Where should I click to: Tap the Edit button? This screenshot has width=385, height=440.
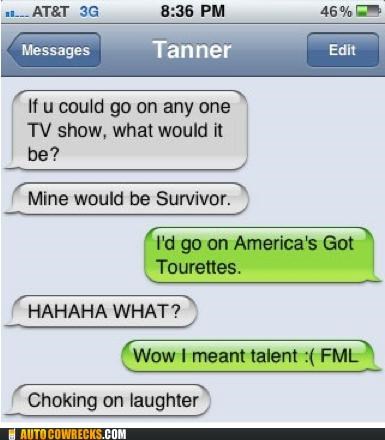click(342, 50)
